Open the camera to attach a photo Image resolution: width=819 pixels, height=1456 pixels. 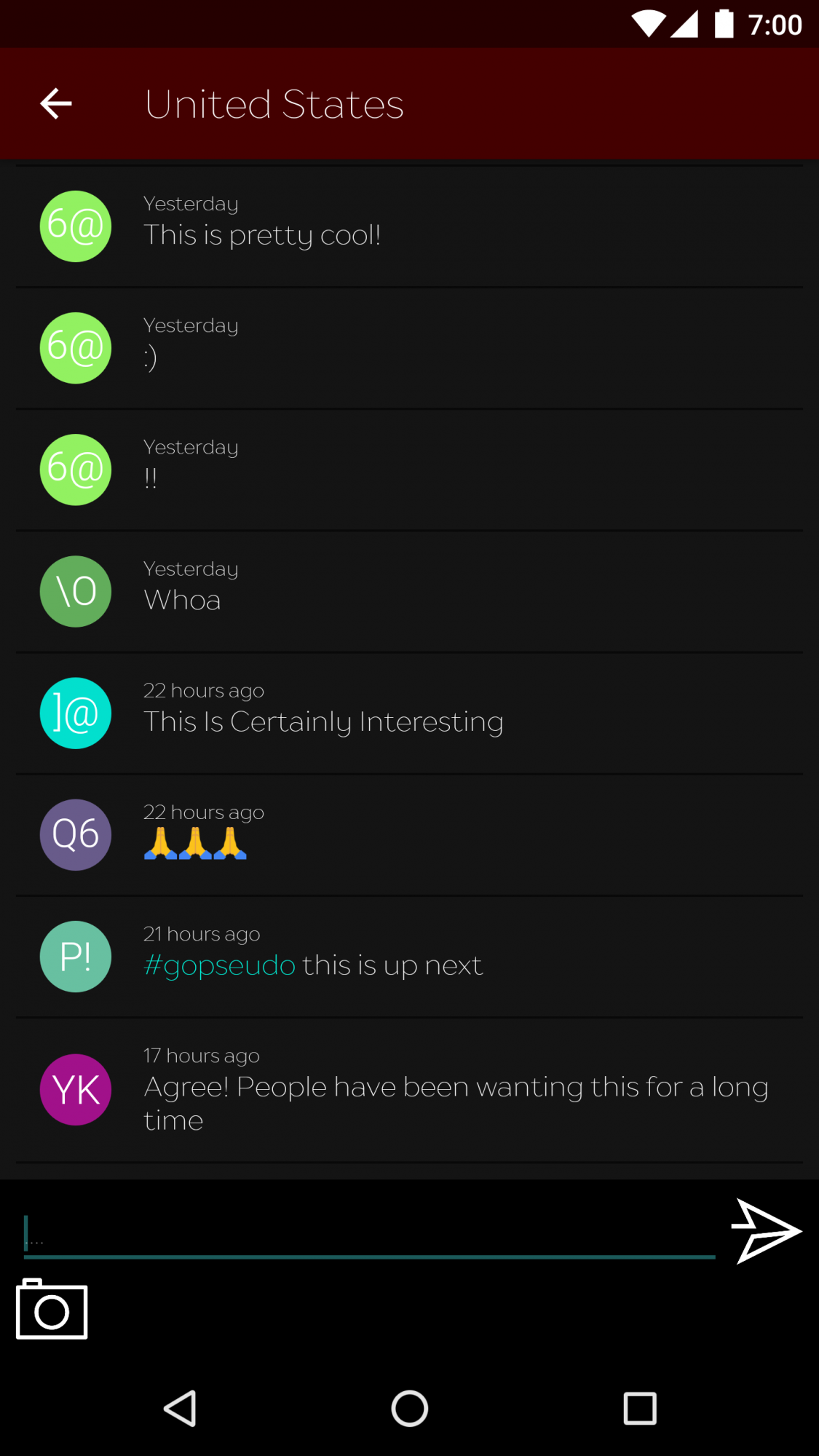pyautogui.click(x=52, y=1310)
